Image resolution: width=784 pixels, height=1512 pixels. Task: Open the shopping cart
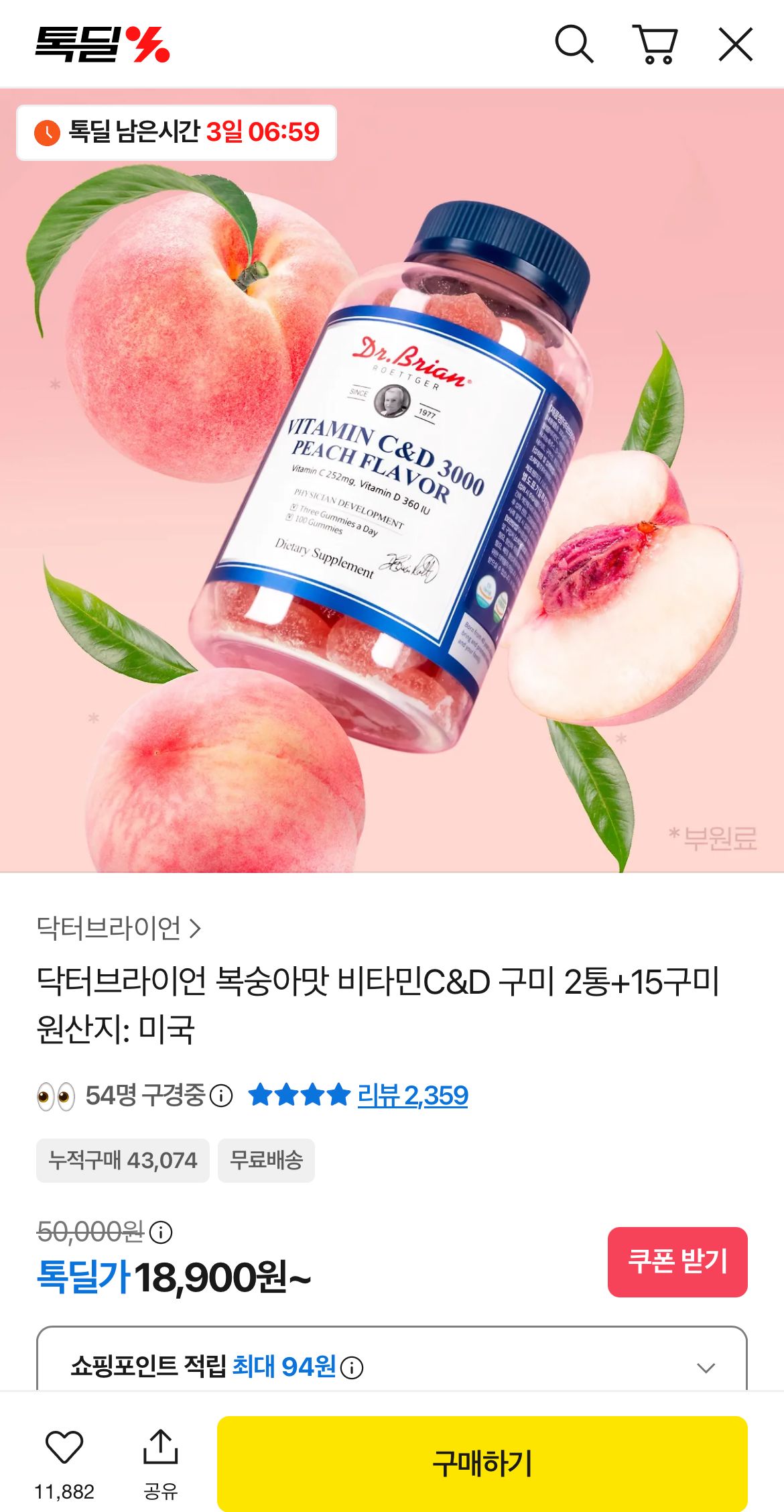655,44
